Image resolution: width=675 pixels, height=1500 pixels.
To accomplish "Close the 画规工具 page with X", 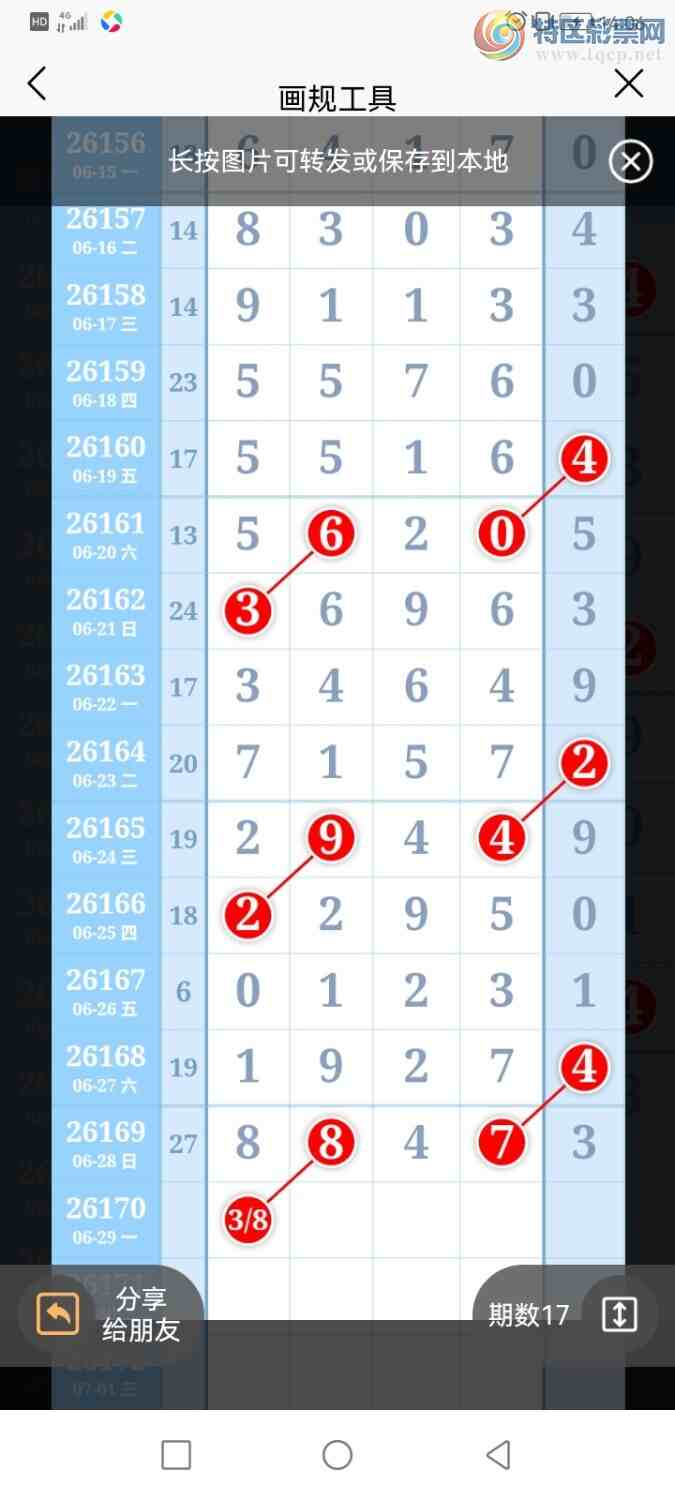I will coord(629,84).
